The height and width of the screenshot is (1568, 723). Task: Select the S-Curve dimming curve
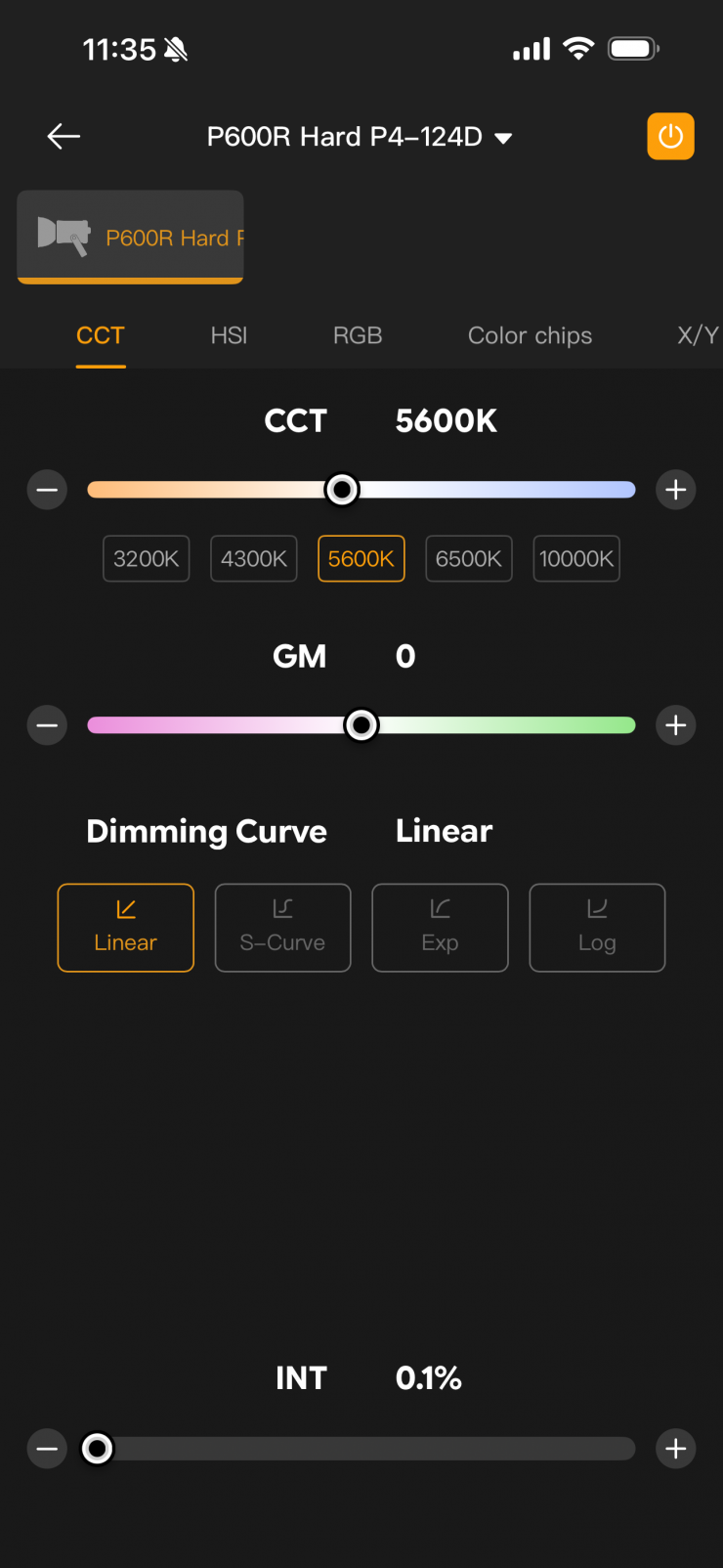coord(282,928)
